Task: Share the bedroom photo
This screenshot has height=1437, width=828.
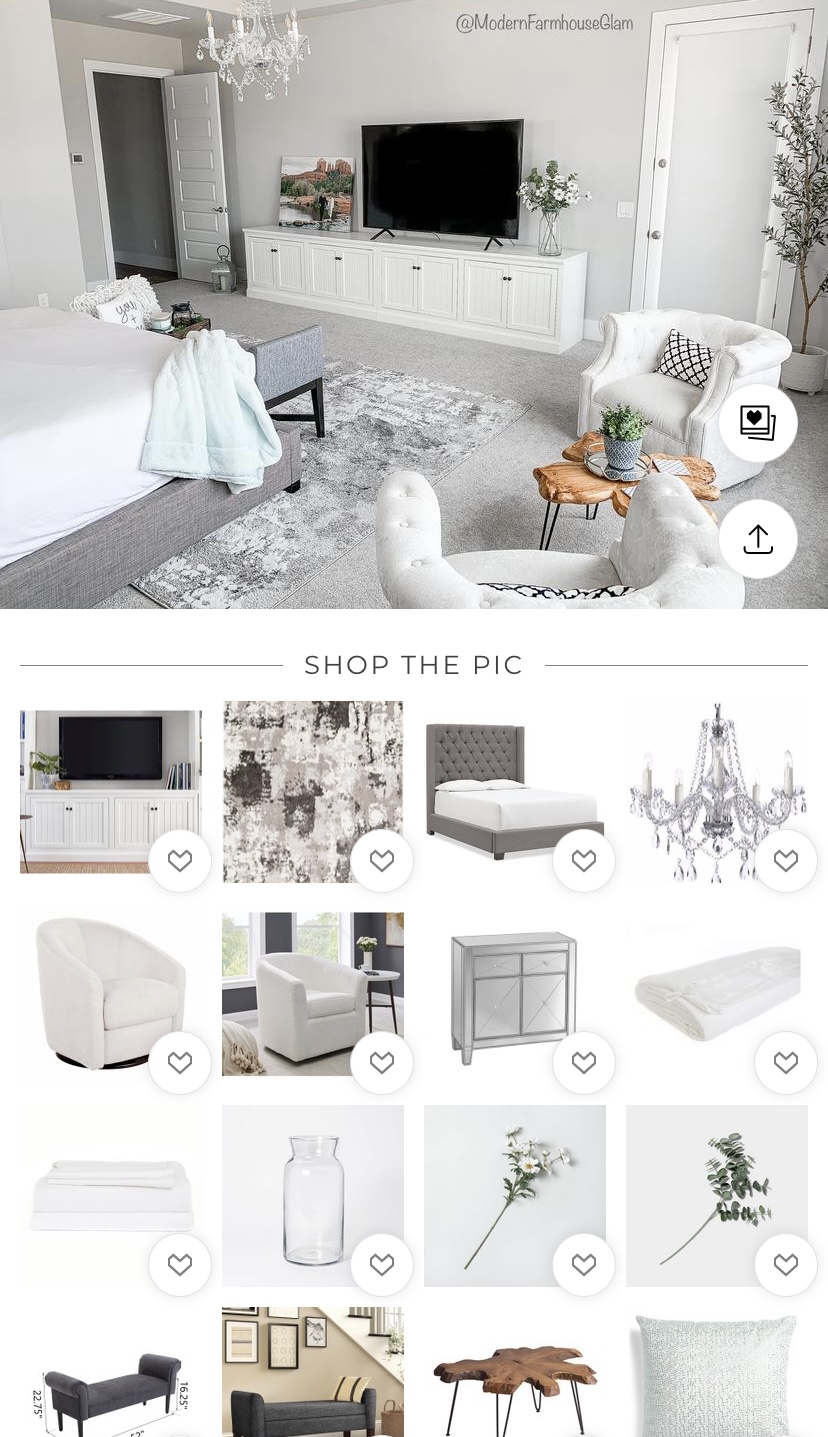Action: tap(758, 539)
